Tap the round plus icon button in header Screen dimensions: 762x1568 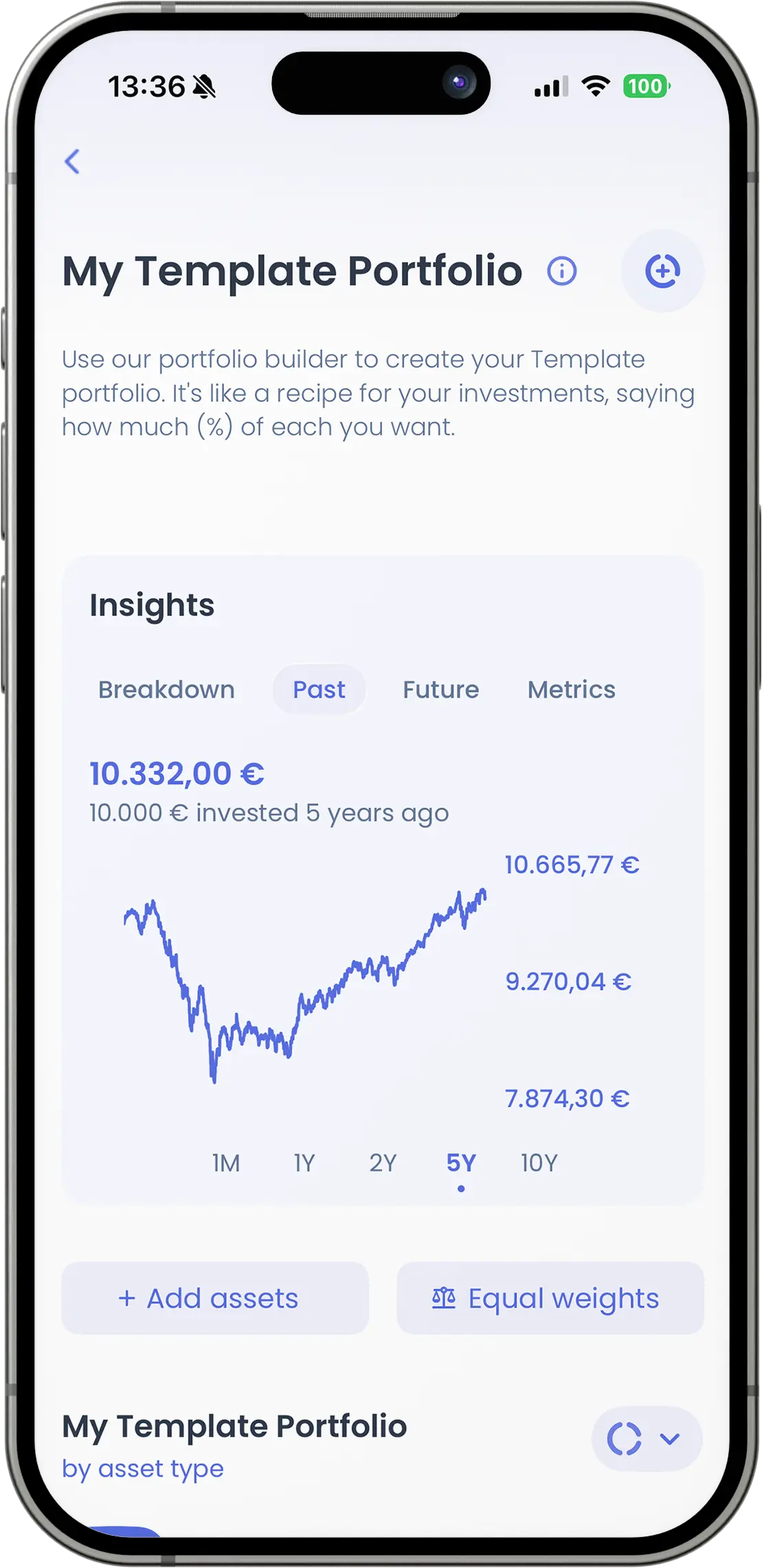pos(662,271)
